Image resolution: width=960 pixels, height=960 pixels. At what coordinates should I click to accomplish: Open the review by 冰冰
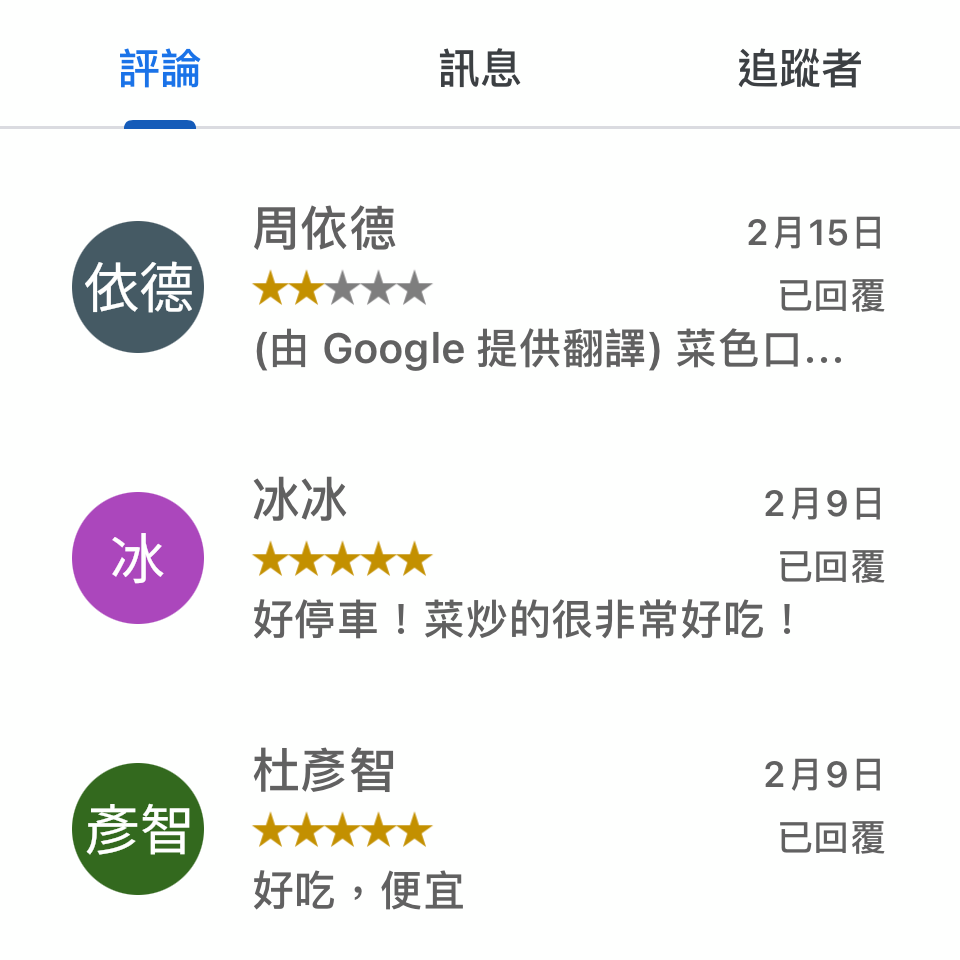pos(548,562)
